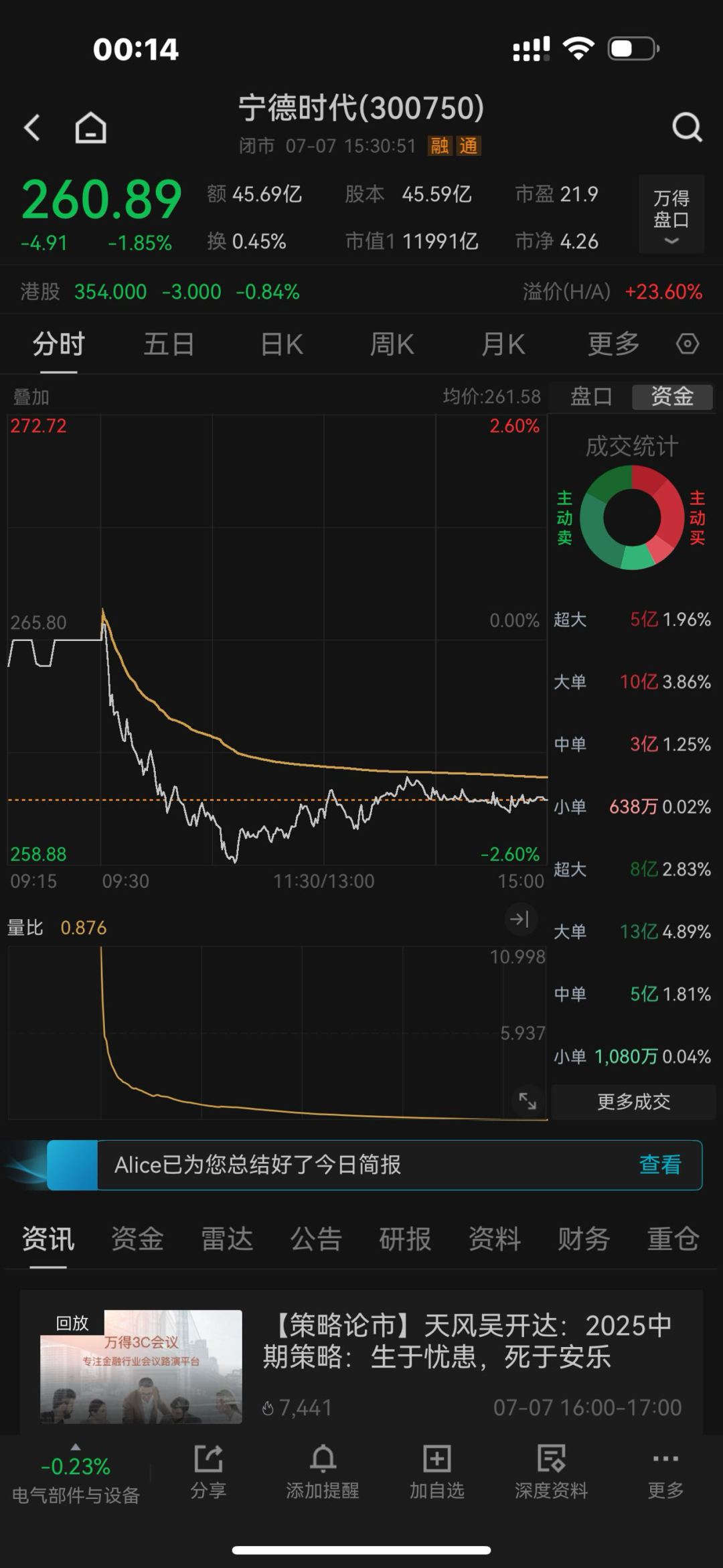Select the 周K chart tab
The height and width of the screenshot is (1568, 723).
click(392, 345)
